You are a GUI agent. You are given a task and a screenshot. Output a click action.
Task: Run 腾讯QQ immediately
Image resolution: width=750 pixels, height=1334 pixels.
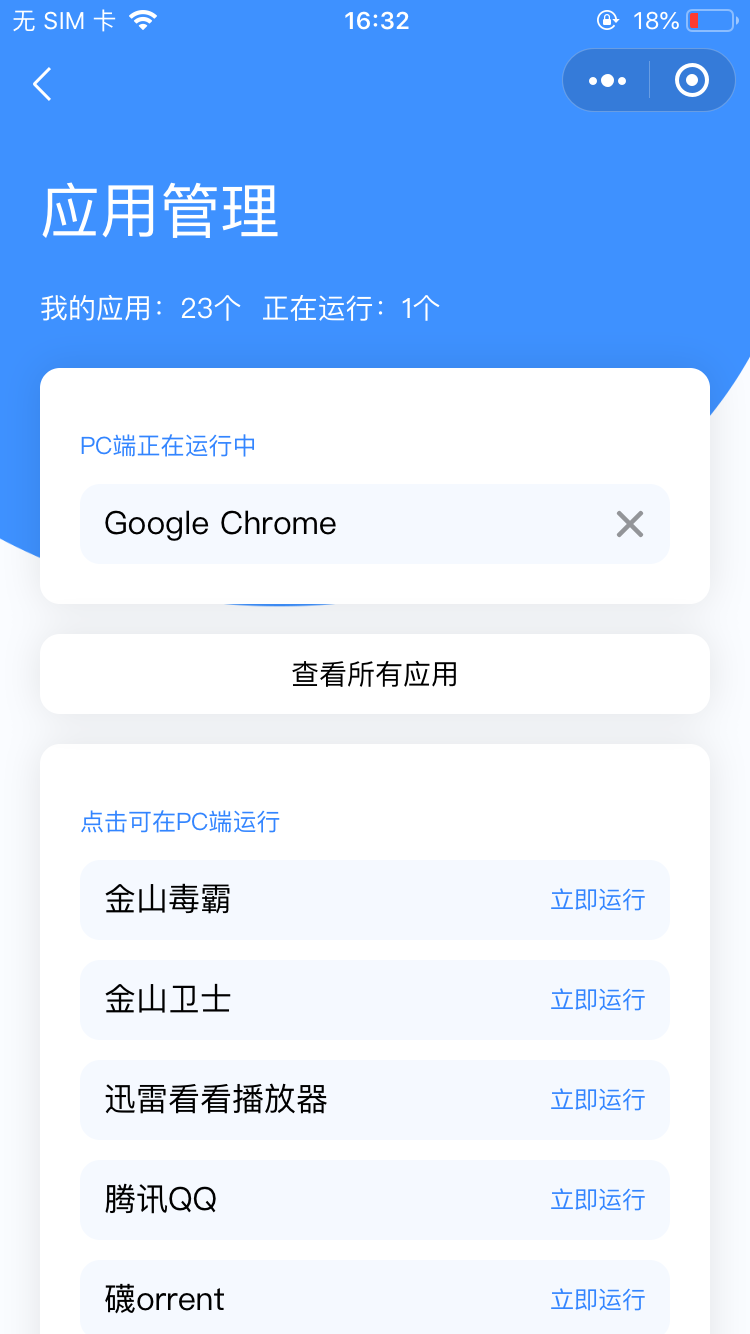tap(597, 1200)
